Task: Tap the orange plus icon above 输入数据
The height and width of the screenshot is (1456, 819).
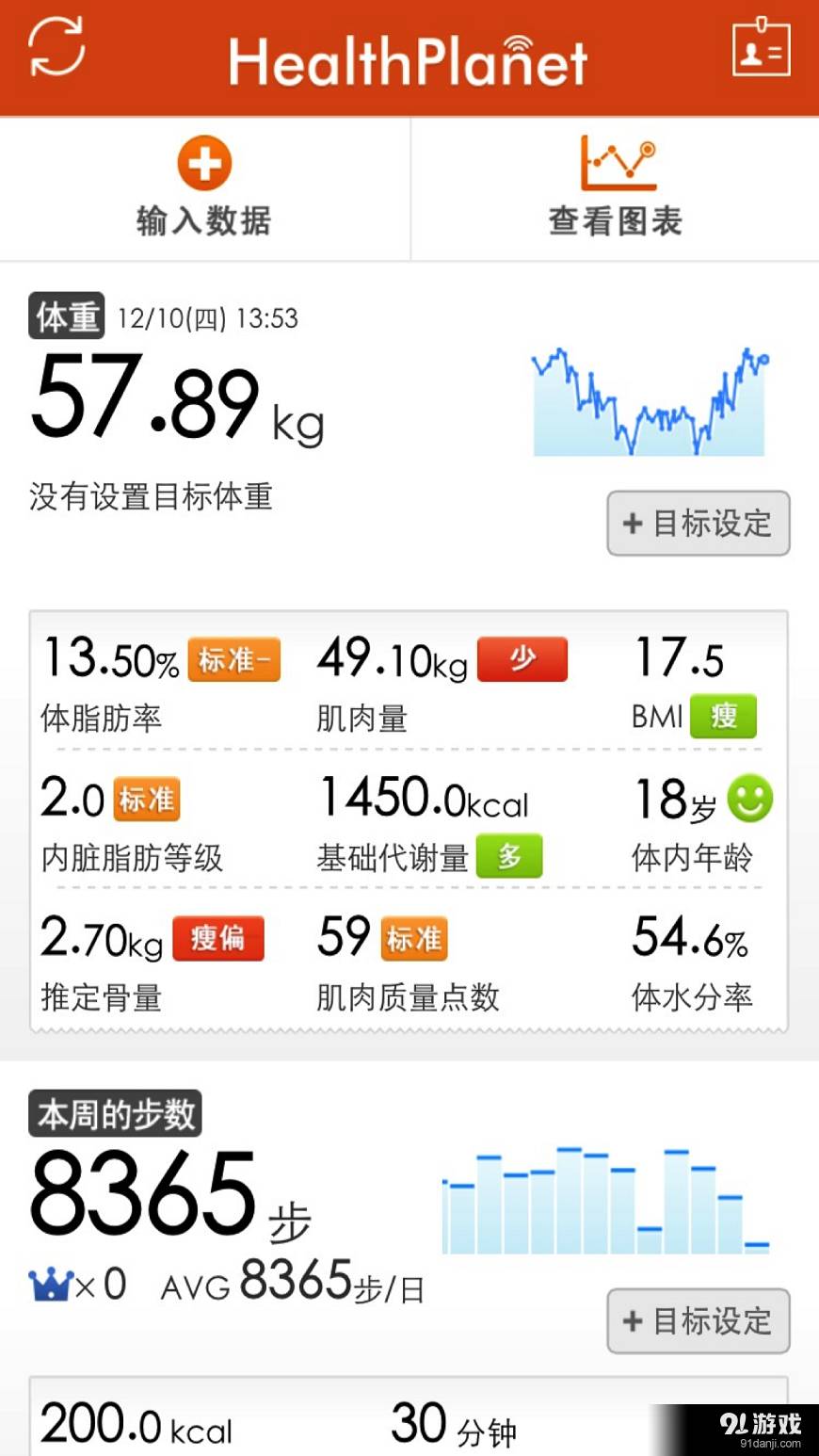Action: click(x=204, y=162)
